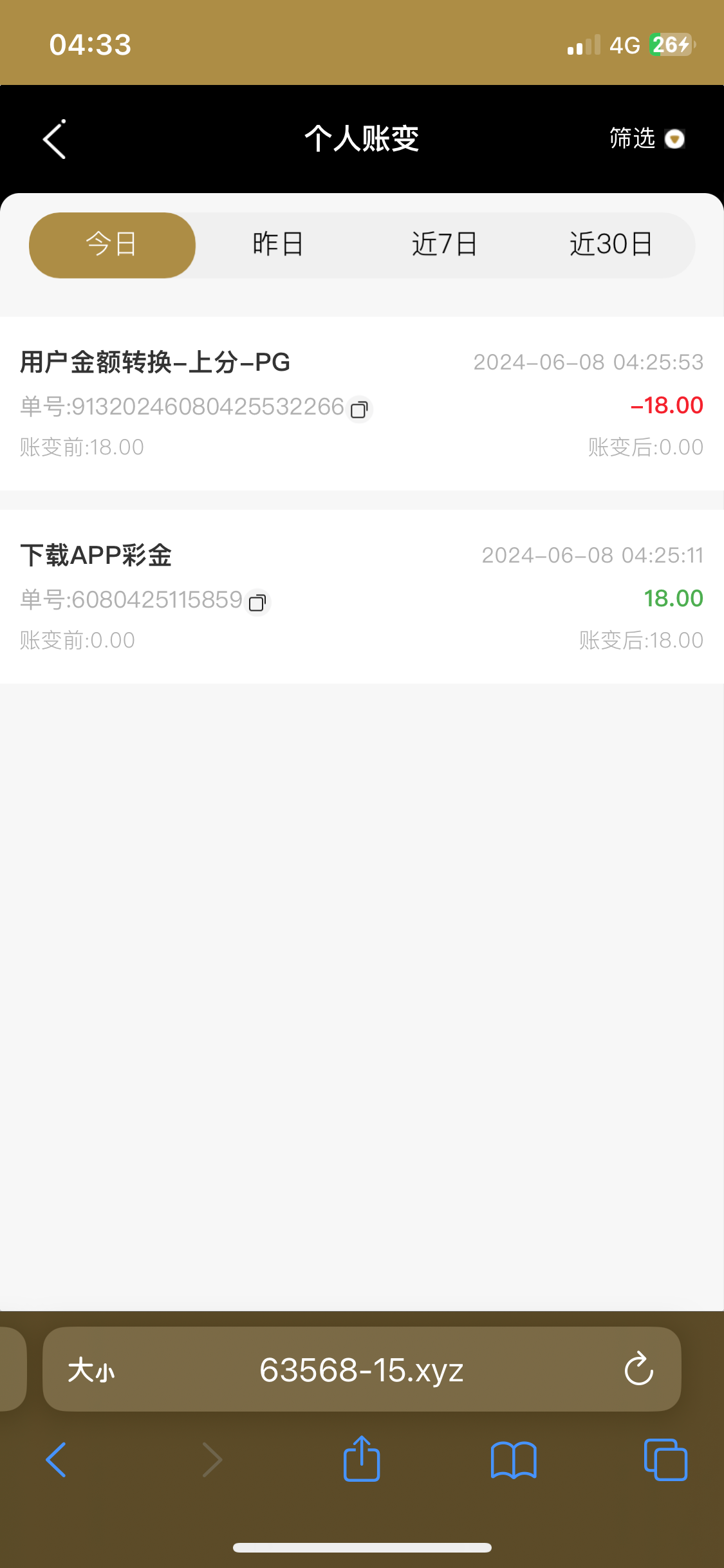
Task: Select the 今日 time filter
Action: (112, 245)
